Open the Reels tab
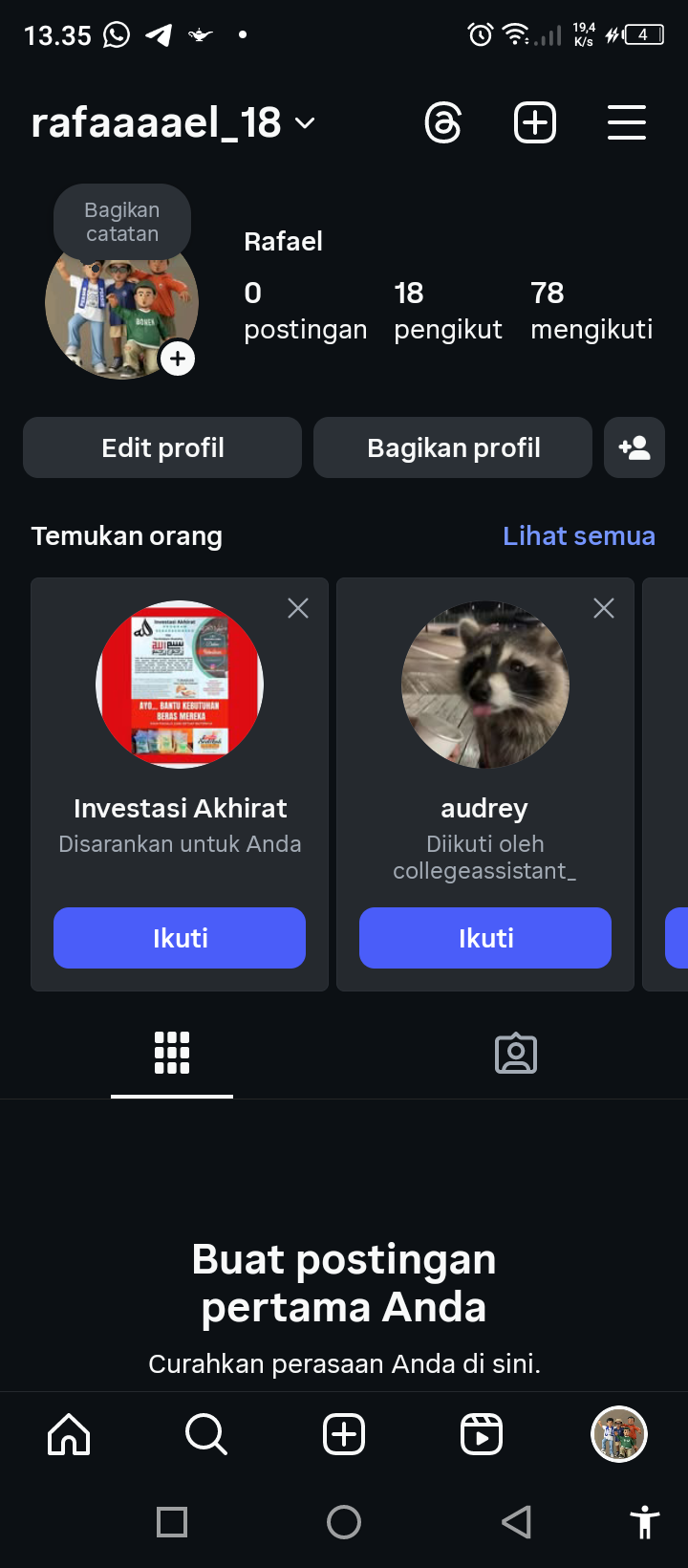Image resolution: width=688 pixels, height=1568 pixels. point(482,1434)
